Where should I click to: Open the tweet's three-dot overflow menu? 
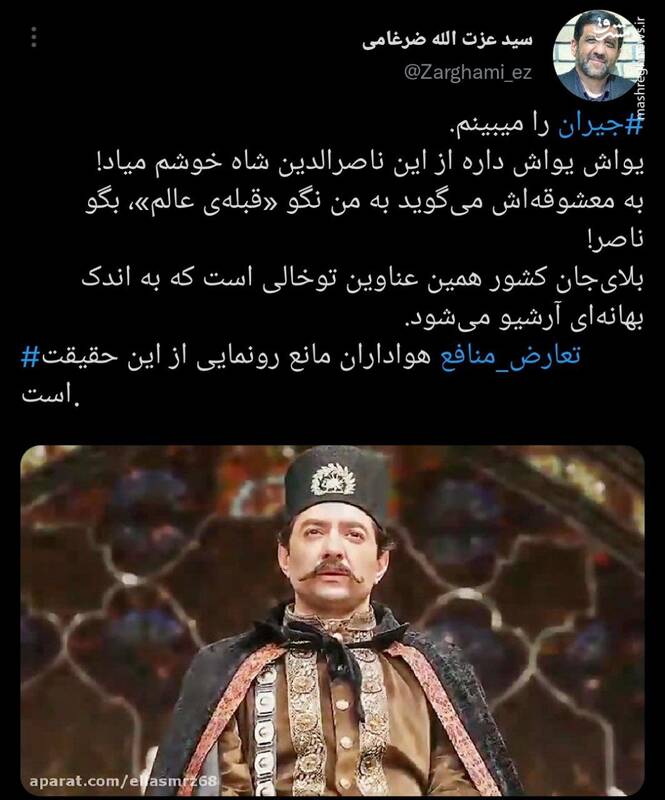click(36, 39)
